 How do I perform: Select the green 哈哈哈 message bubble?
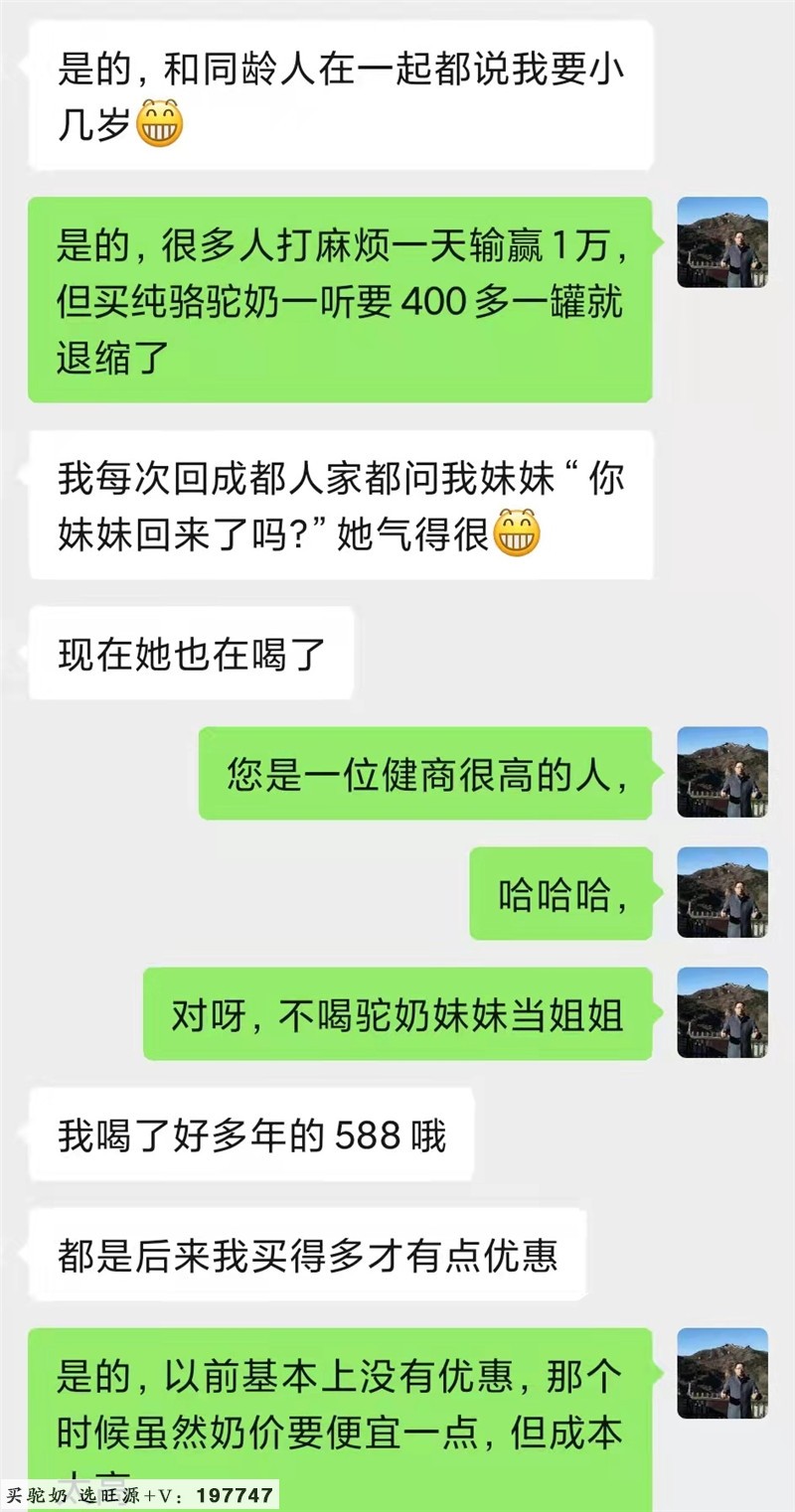[559, 895]
